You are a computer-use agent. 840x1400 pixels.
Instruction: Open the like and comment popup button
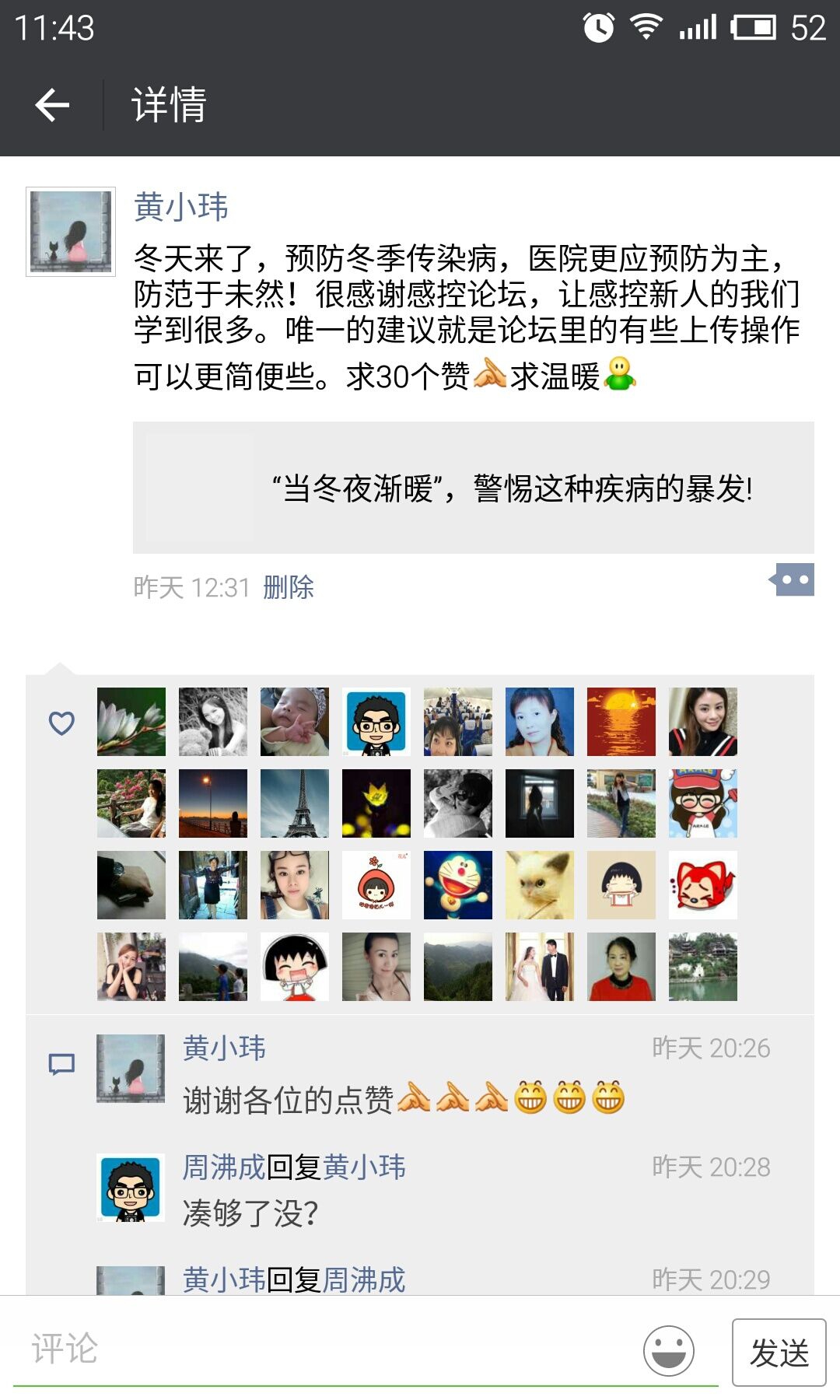coord(792,580)
